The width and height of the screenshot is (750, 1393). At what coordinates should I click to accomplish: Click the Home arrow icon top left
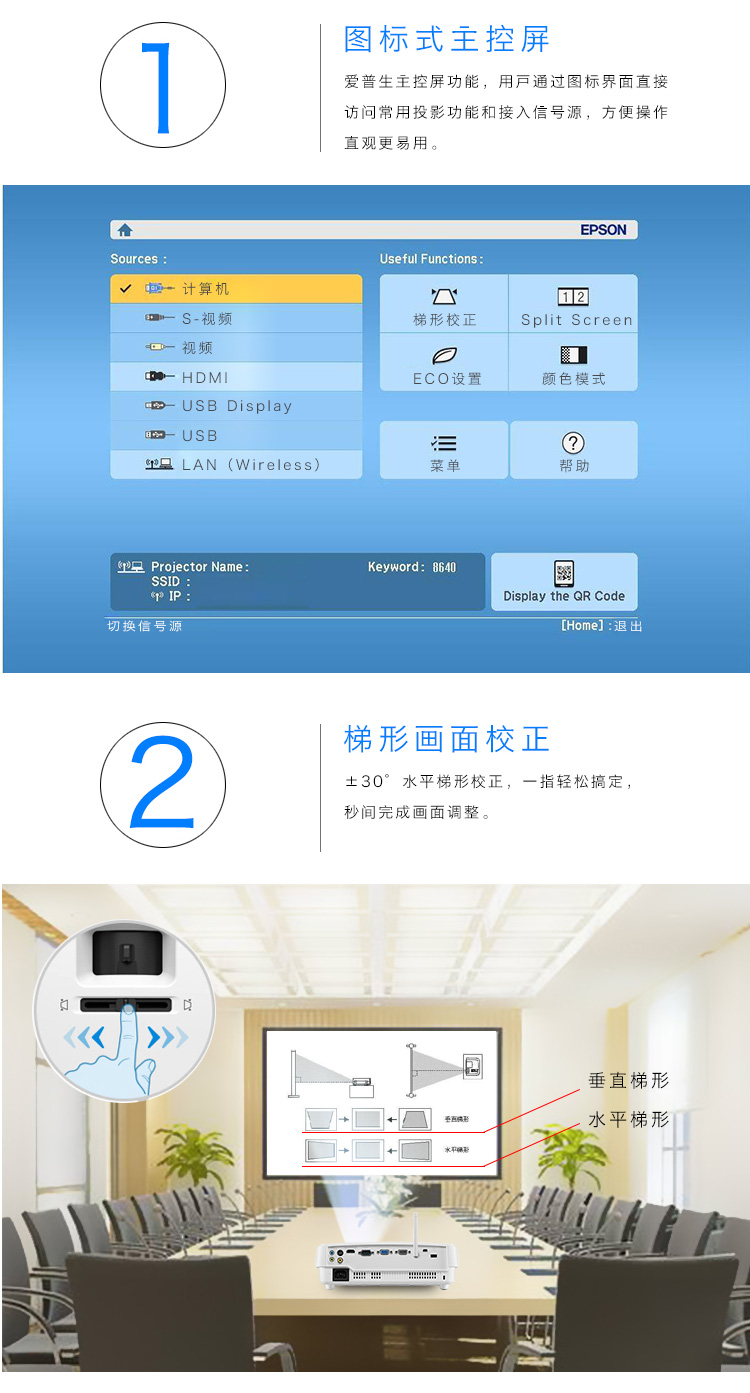pyautogui.click(x=123, y=229)
